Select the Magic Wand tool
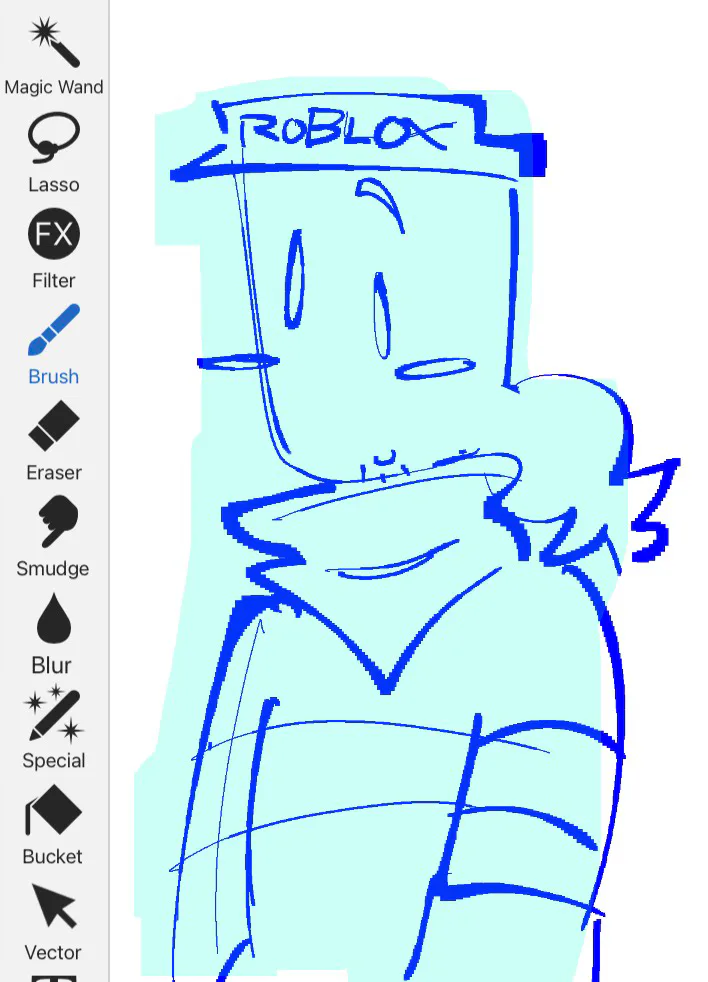The image size is (708, 982). 54,56
